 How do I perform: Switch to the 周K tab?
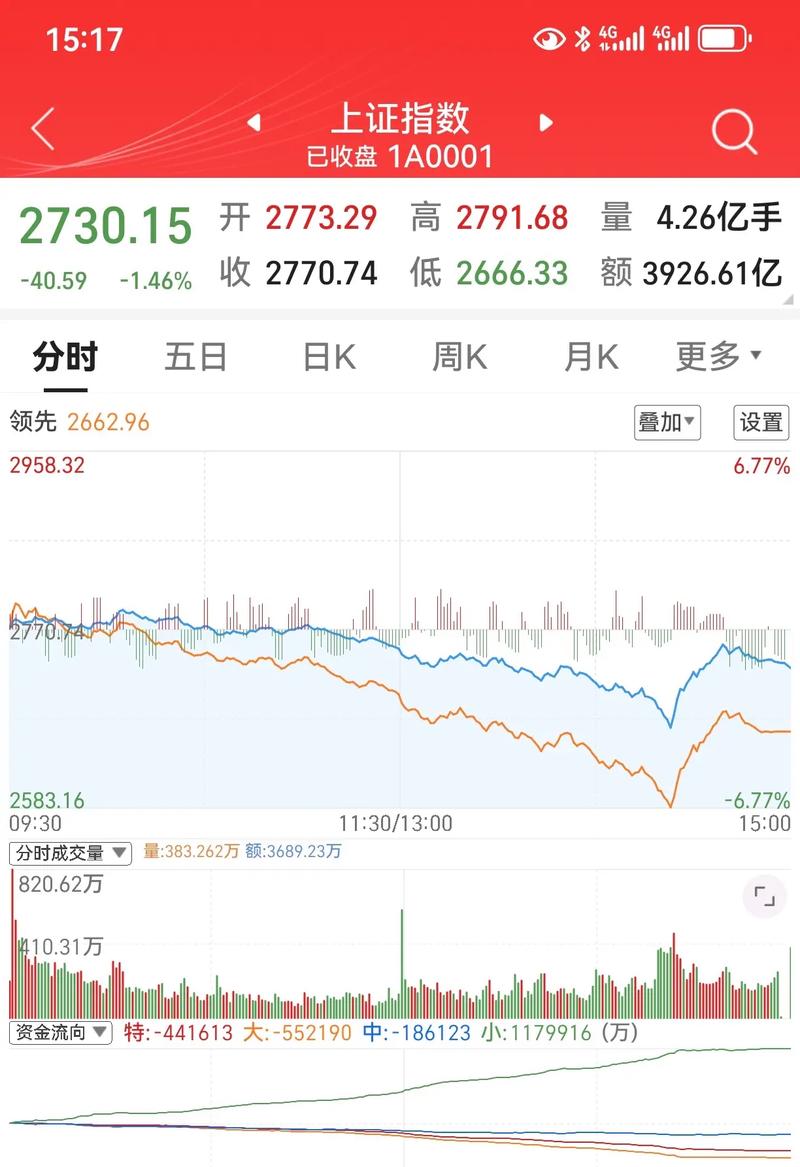coord(458,356)
